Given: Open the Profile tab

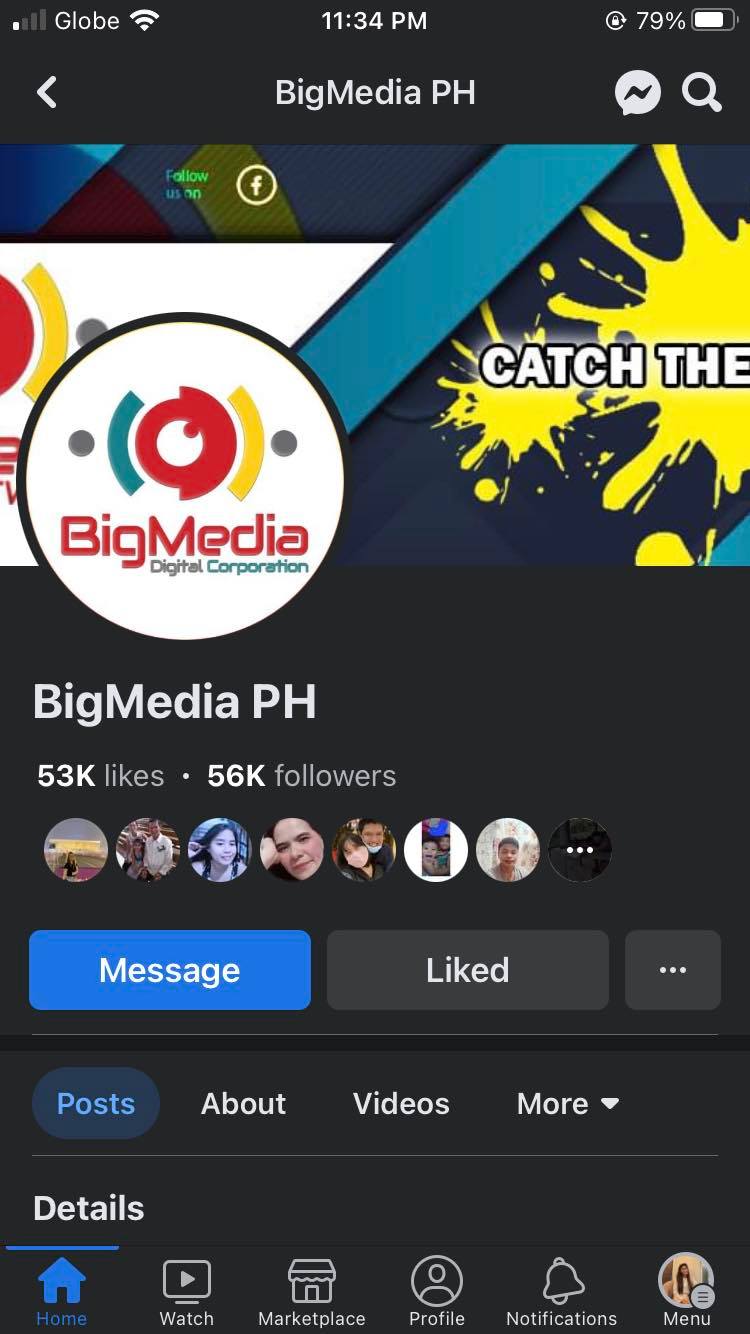Looking at the screenshot, I should 437,1291.
